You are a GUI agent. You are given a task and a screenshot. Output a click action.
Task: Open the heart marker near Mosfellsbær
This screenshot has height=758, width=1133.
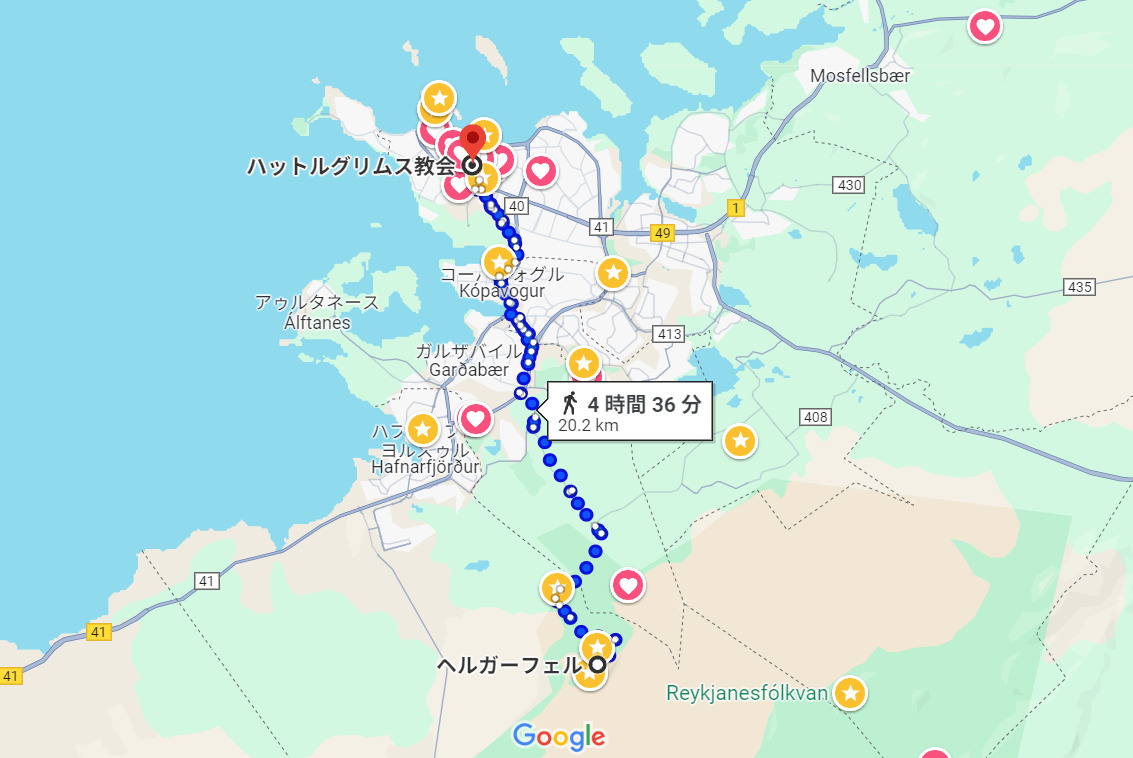(985, 26)
